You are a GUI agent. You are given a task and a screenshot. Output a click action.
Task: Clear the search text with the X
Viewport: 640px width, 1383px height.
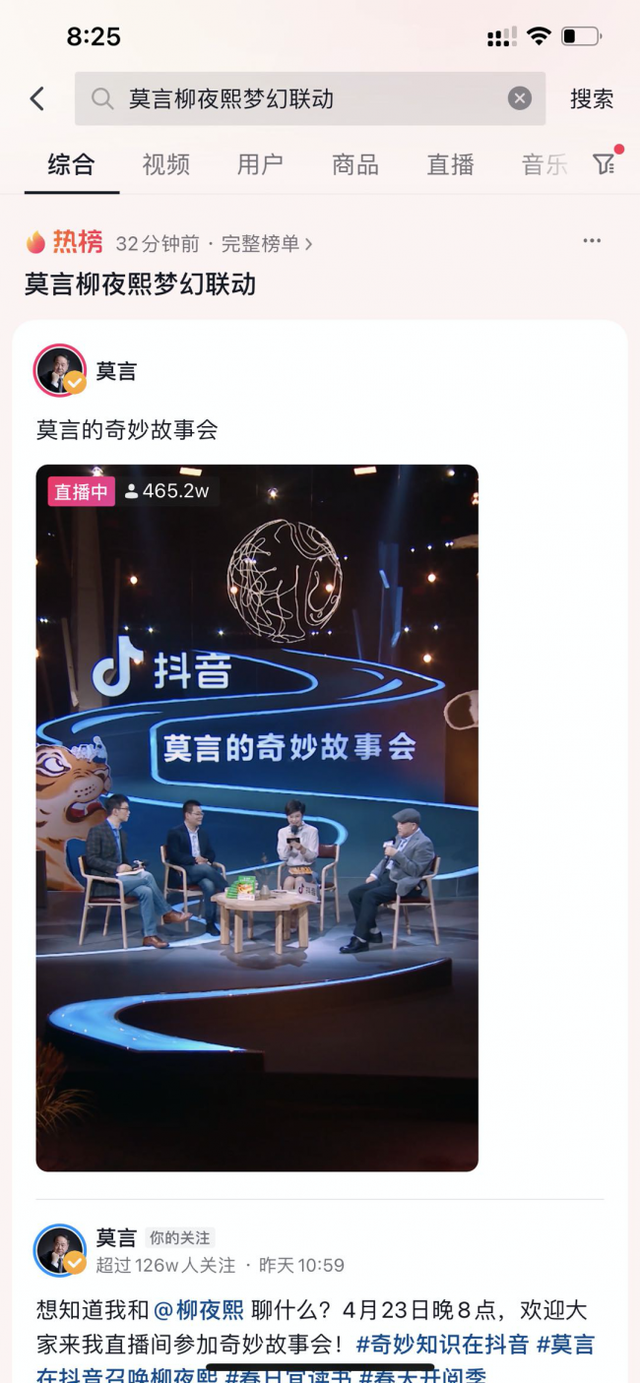click(x=519, y=98)
